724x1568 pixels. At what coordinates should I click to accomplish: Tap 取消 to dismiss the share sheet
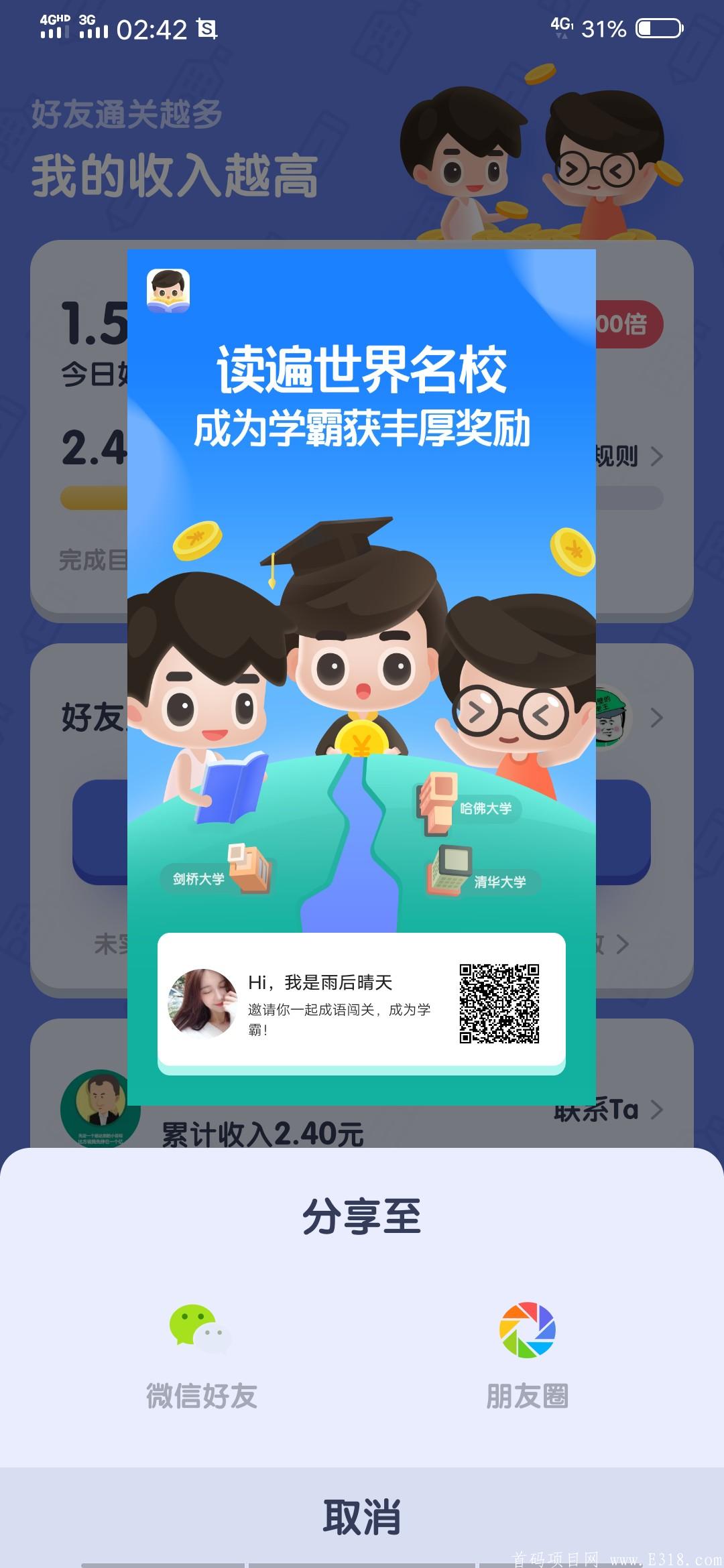(x=362, y=1516)
